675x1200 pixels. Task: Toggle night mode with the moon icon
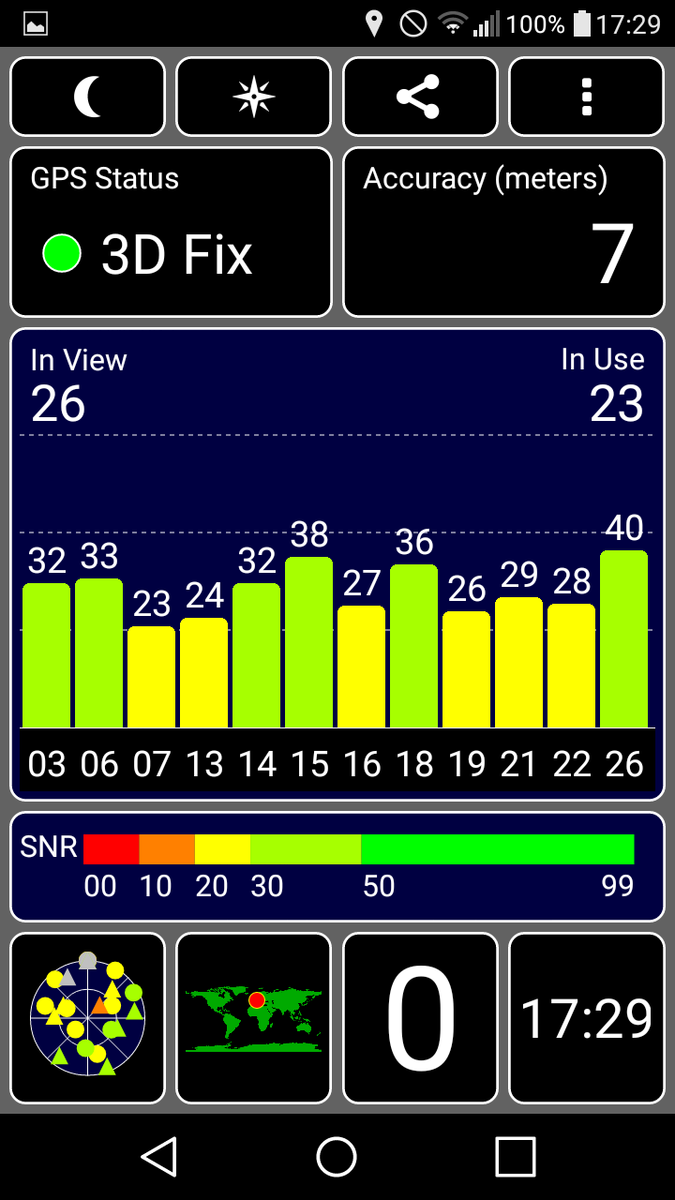pos(88,97)
